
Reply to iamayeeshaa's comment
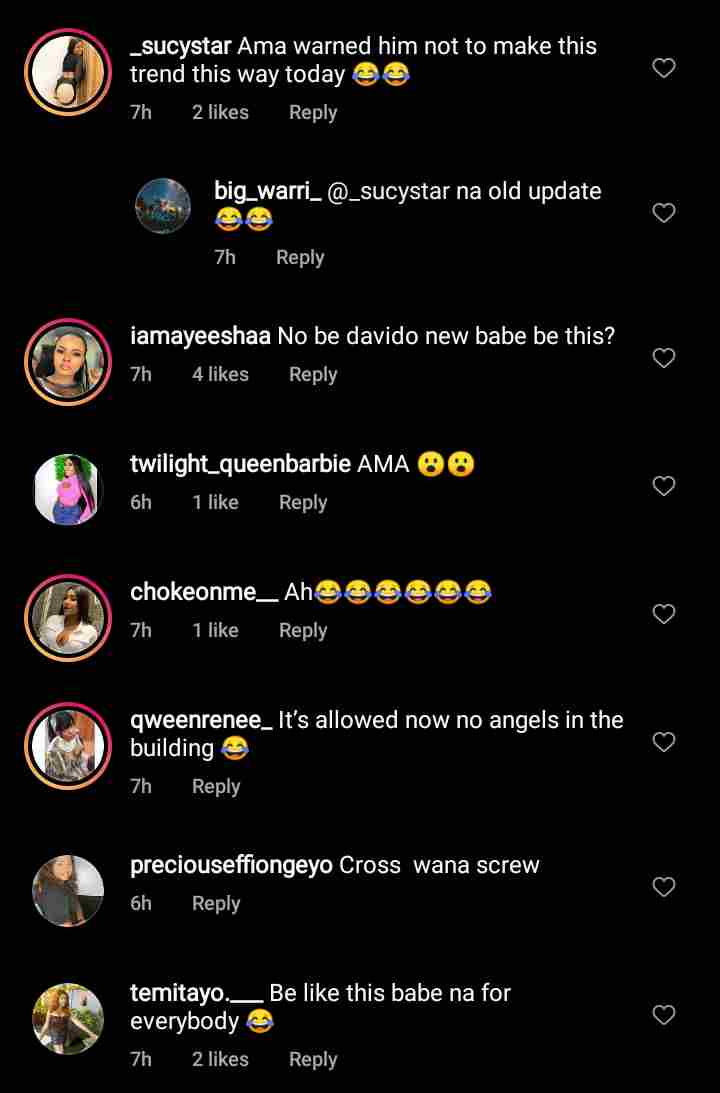click(312, 375)
